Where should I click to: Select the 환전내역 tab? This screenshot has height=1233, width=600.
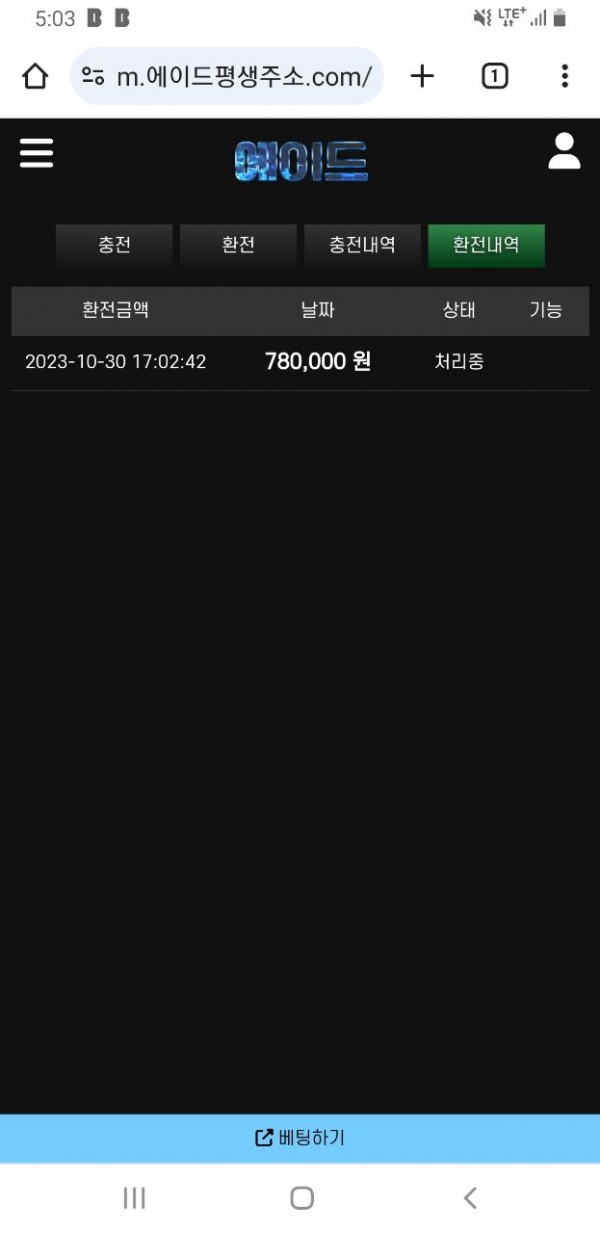pyautogui.click(x=486, y=245)
